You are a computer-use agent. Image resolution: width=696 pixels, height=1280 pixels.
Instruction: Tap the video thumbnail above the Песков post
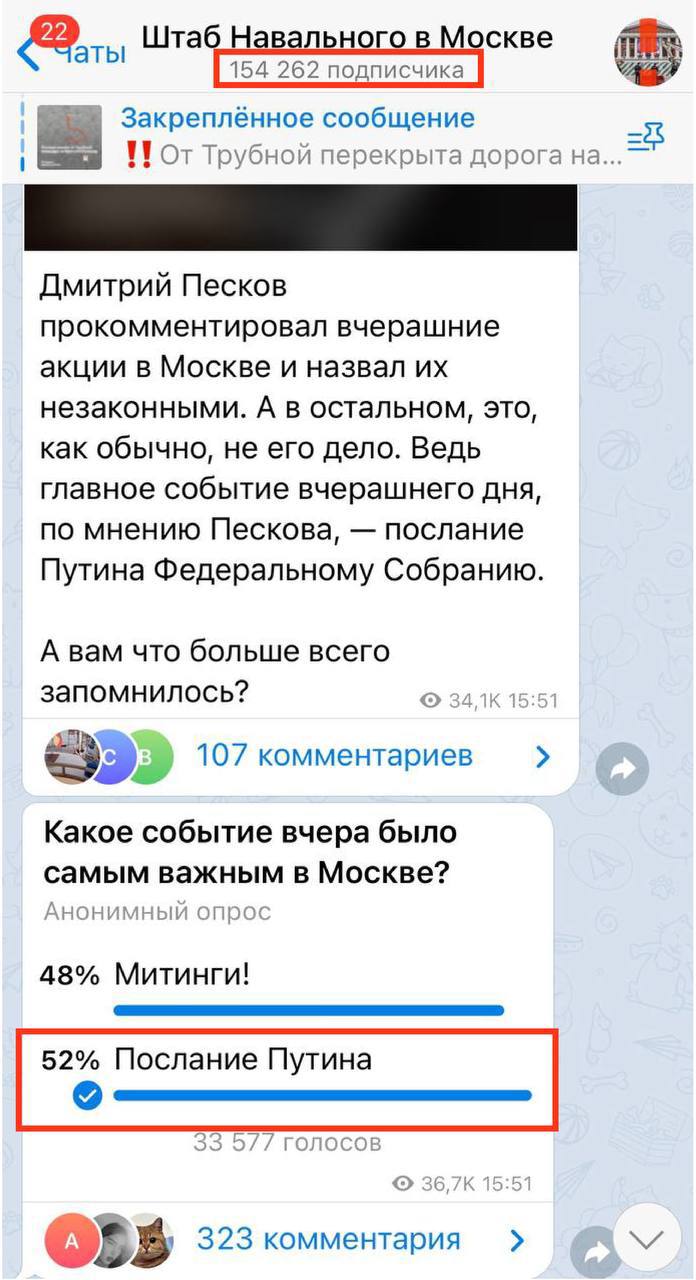[300, 218]
